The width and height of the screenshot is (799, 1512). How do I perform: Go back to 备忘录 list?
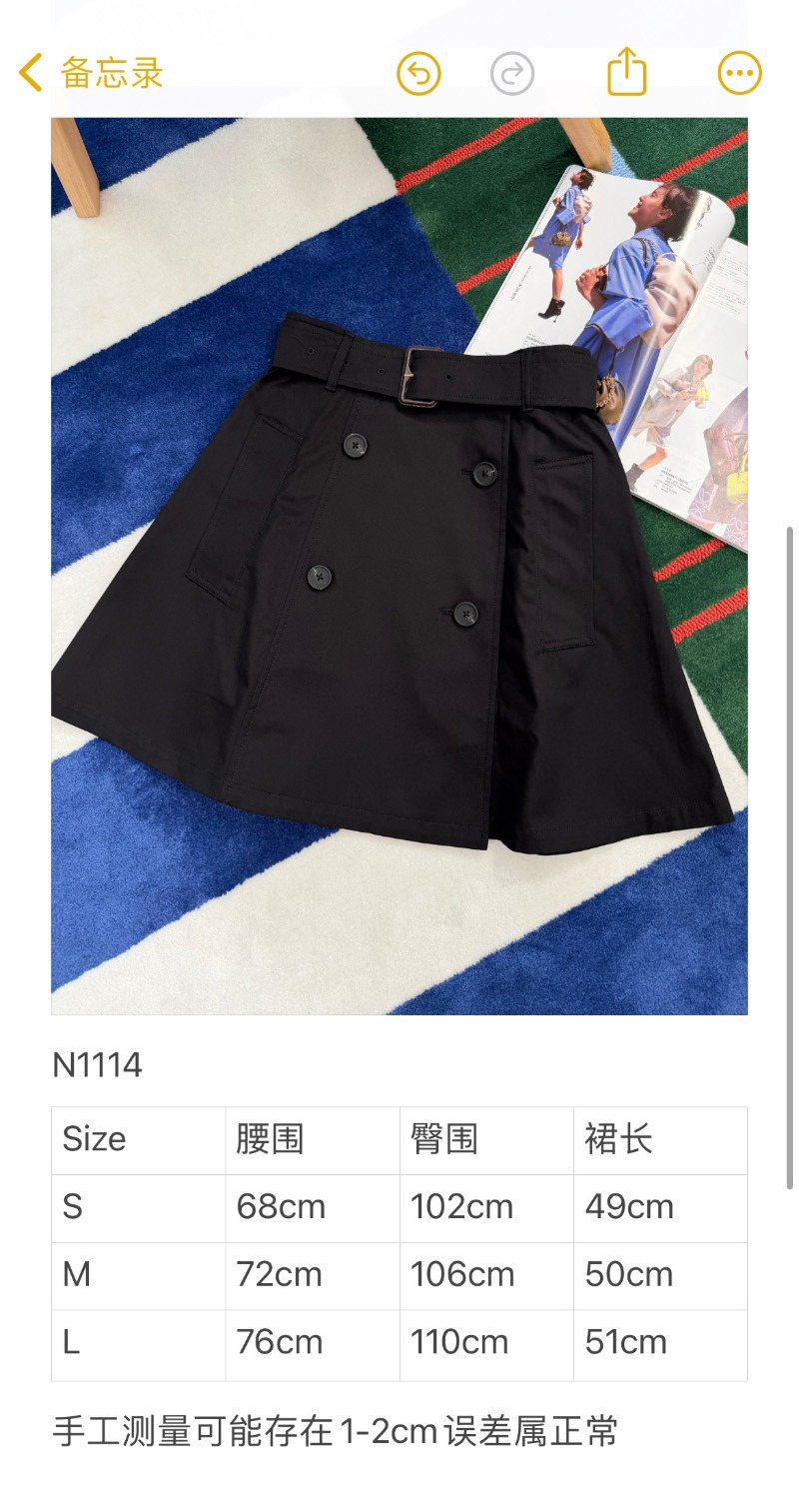[90, 74]
